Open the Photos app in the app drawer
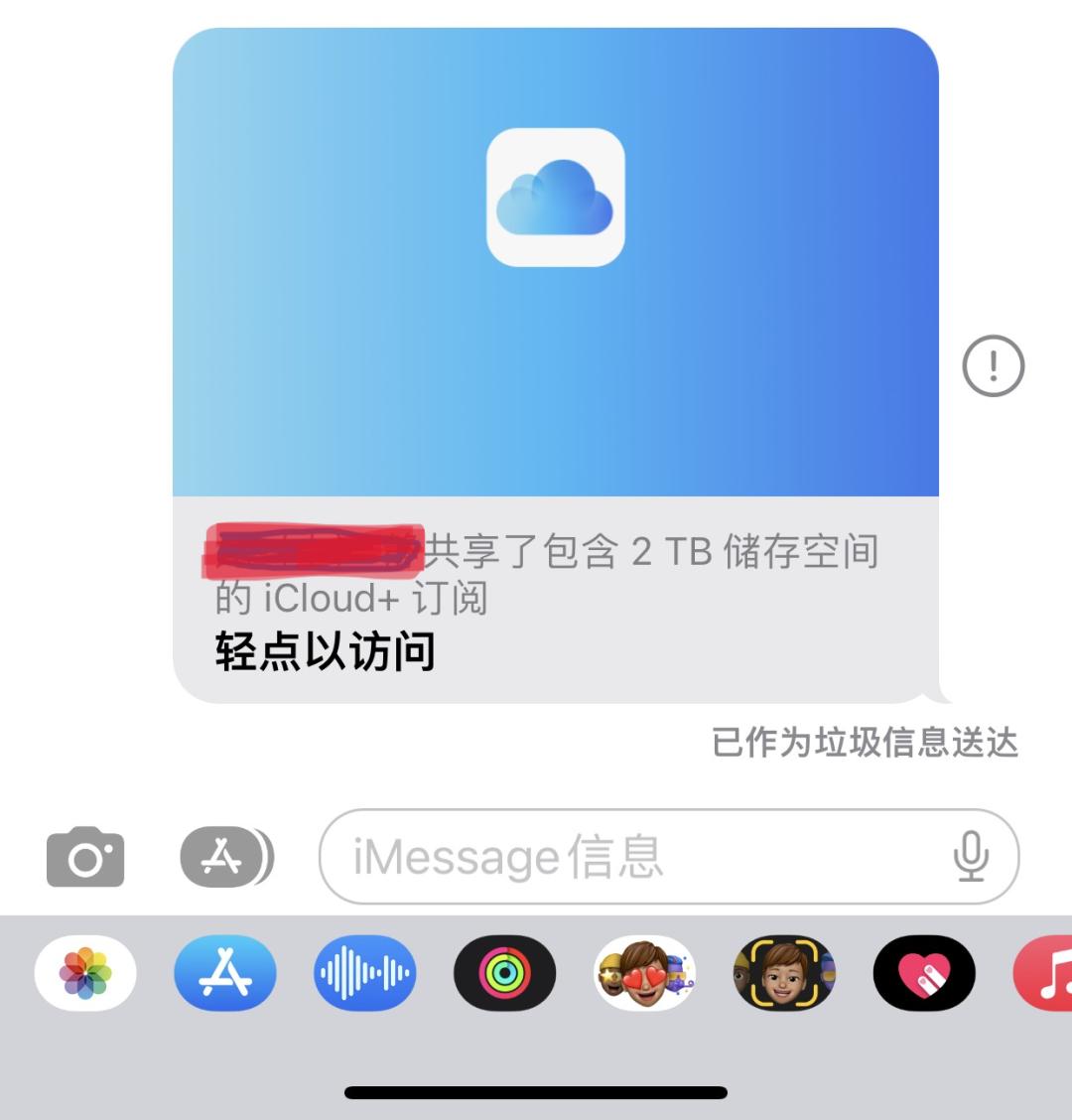Viewport: 1072px width, 1120px height. point(84,974)
